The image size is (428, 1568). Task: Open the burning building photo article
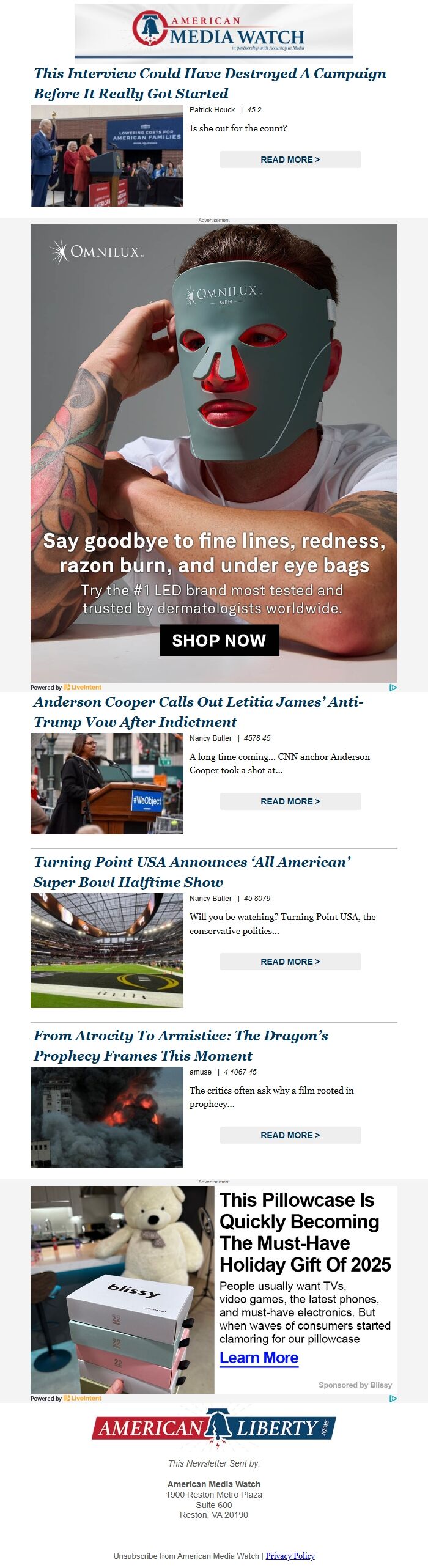click(107, 1117)
